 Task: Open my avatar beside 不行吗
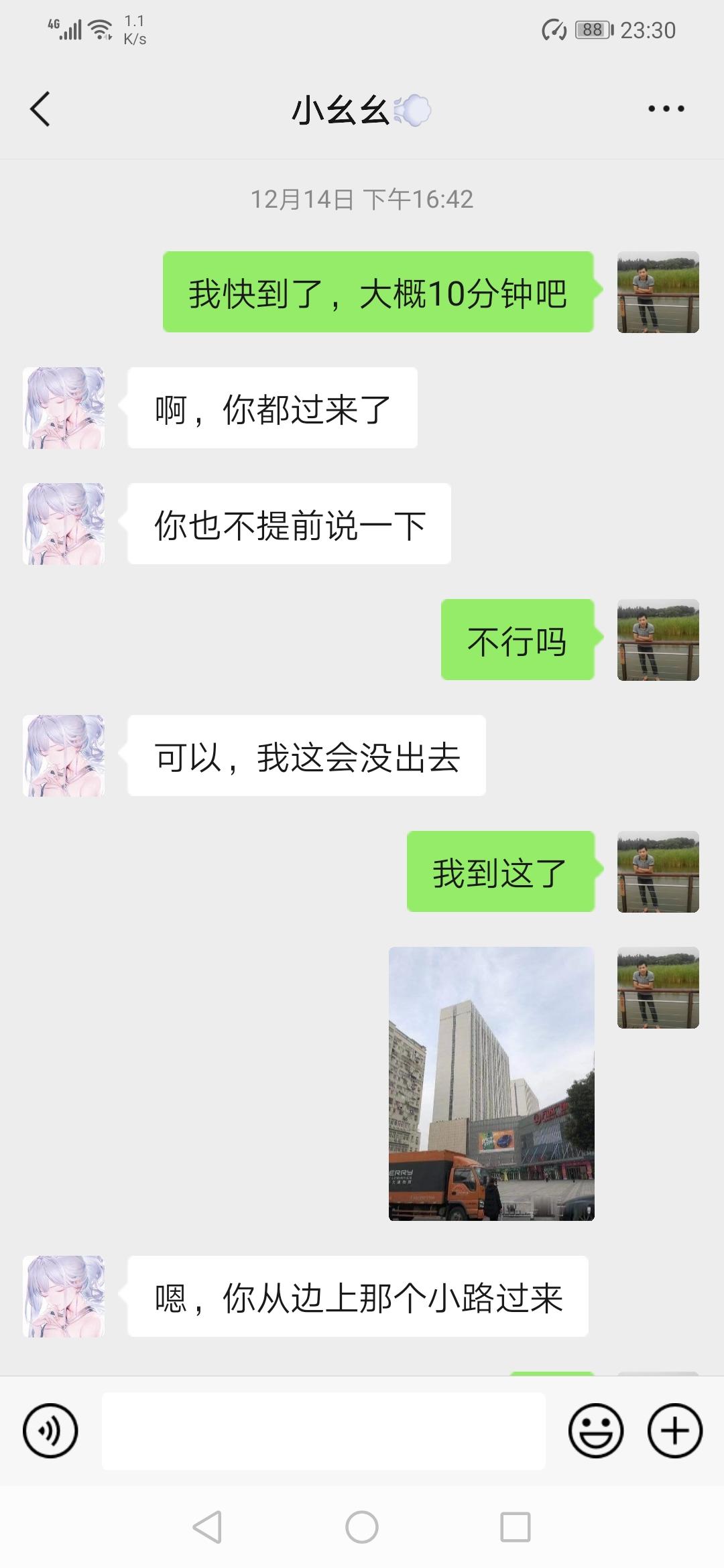658,640
